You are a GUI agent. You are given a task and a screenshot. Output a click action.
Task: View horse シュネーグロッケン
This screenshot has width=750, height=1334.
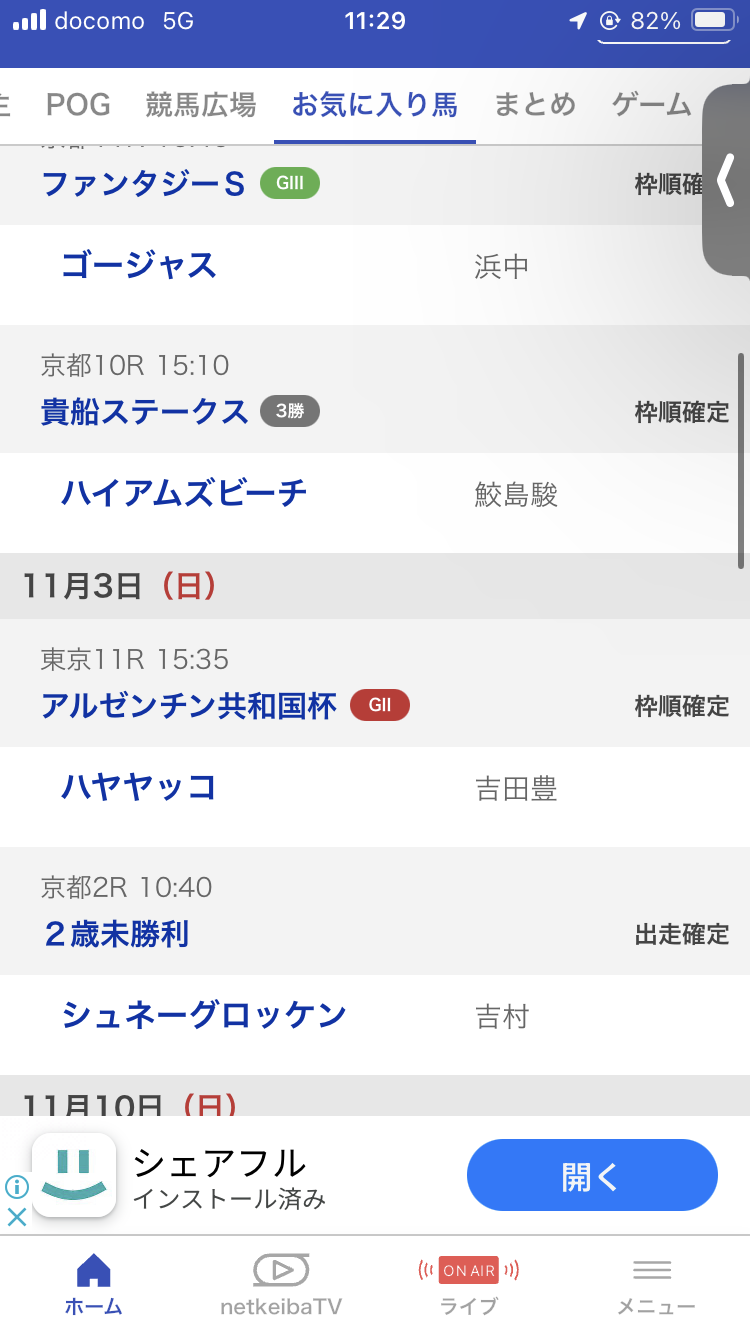click(x=204, y=1016)
